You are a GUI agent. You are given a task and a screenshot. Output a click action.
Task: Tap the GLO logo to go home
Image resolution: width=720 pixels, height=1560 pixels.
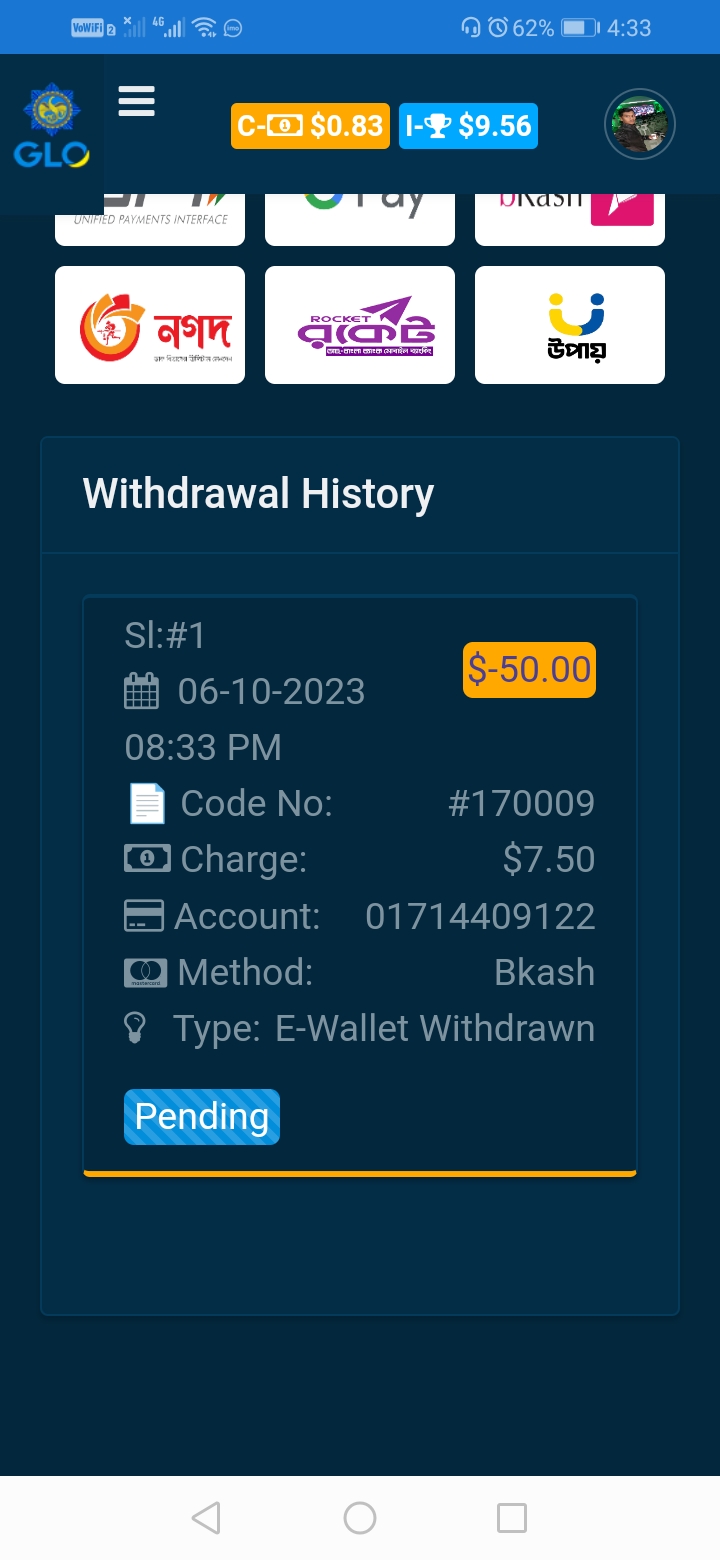(51, 128)
